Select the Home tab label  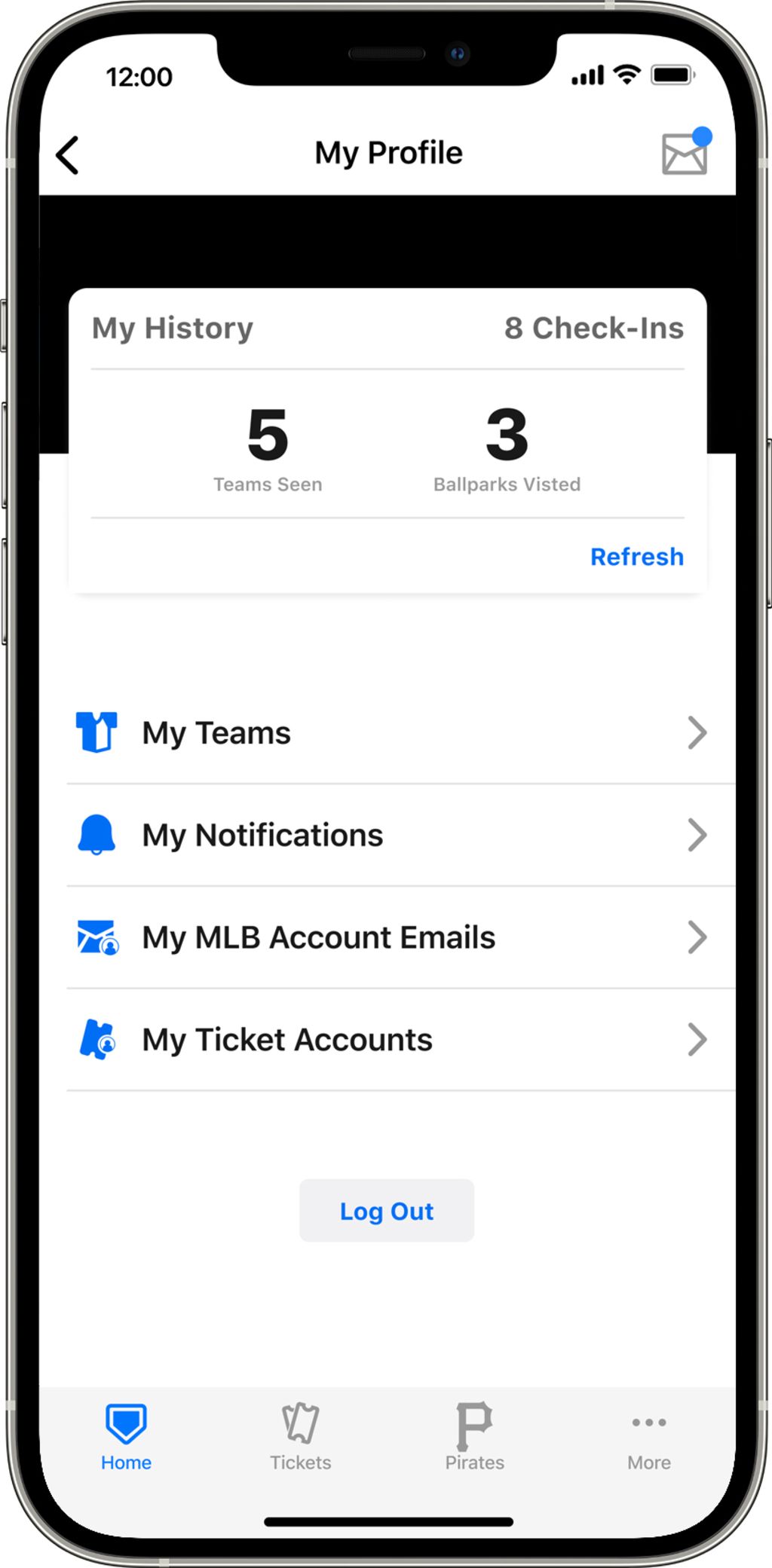coord(125,1463)
